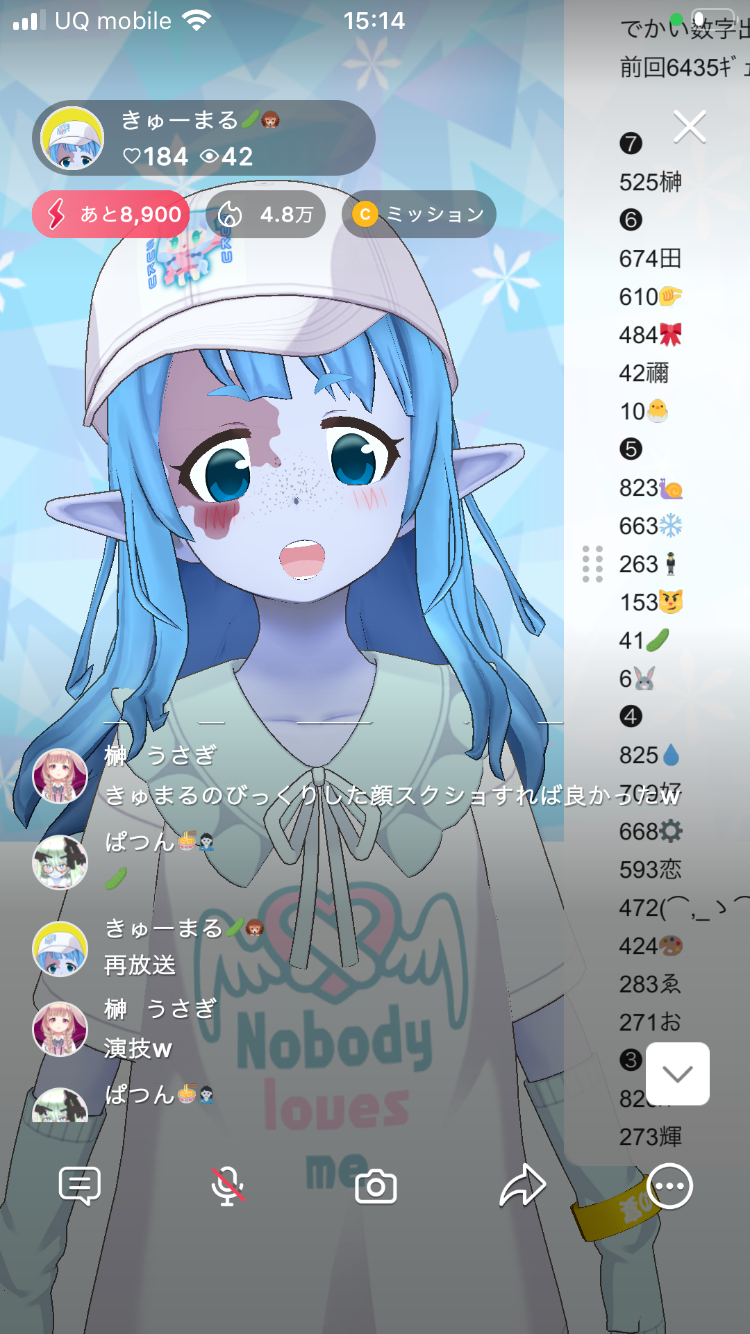Image resolution: width=750 pixels, height=1334 pixels.
Task: Tap 榊 うさぎ's avatar beside the スクショ comment
Action: click(x=60, y=775)
